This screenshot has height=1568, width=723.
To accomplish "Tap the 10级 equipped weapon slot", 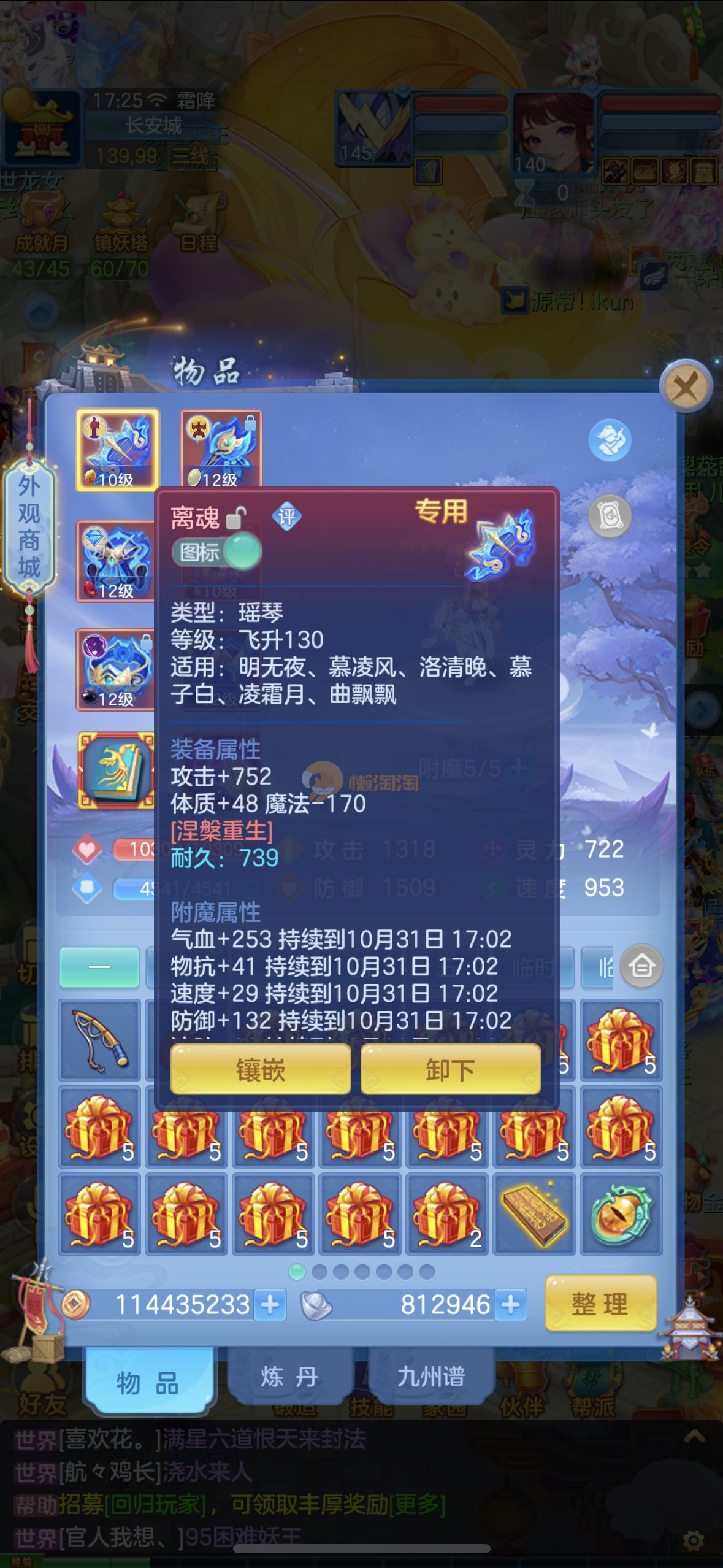I will click(117, 449).
